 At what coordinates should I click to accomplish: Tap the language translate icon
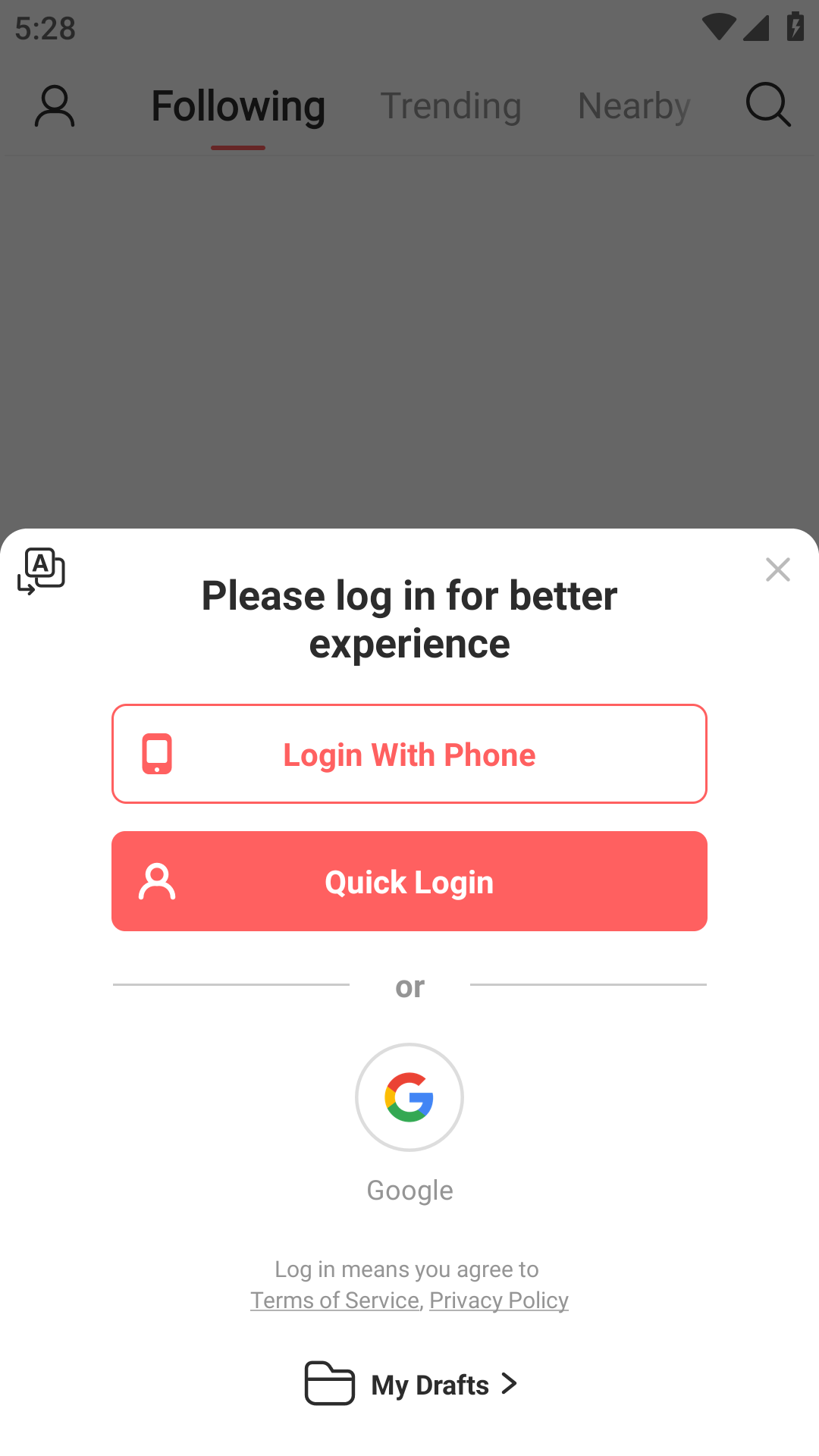pyautogui.click(x=41, y=571)
